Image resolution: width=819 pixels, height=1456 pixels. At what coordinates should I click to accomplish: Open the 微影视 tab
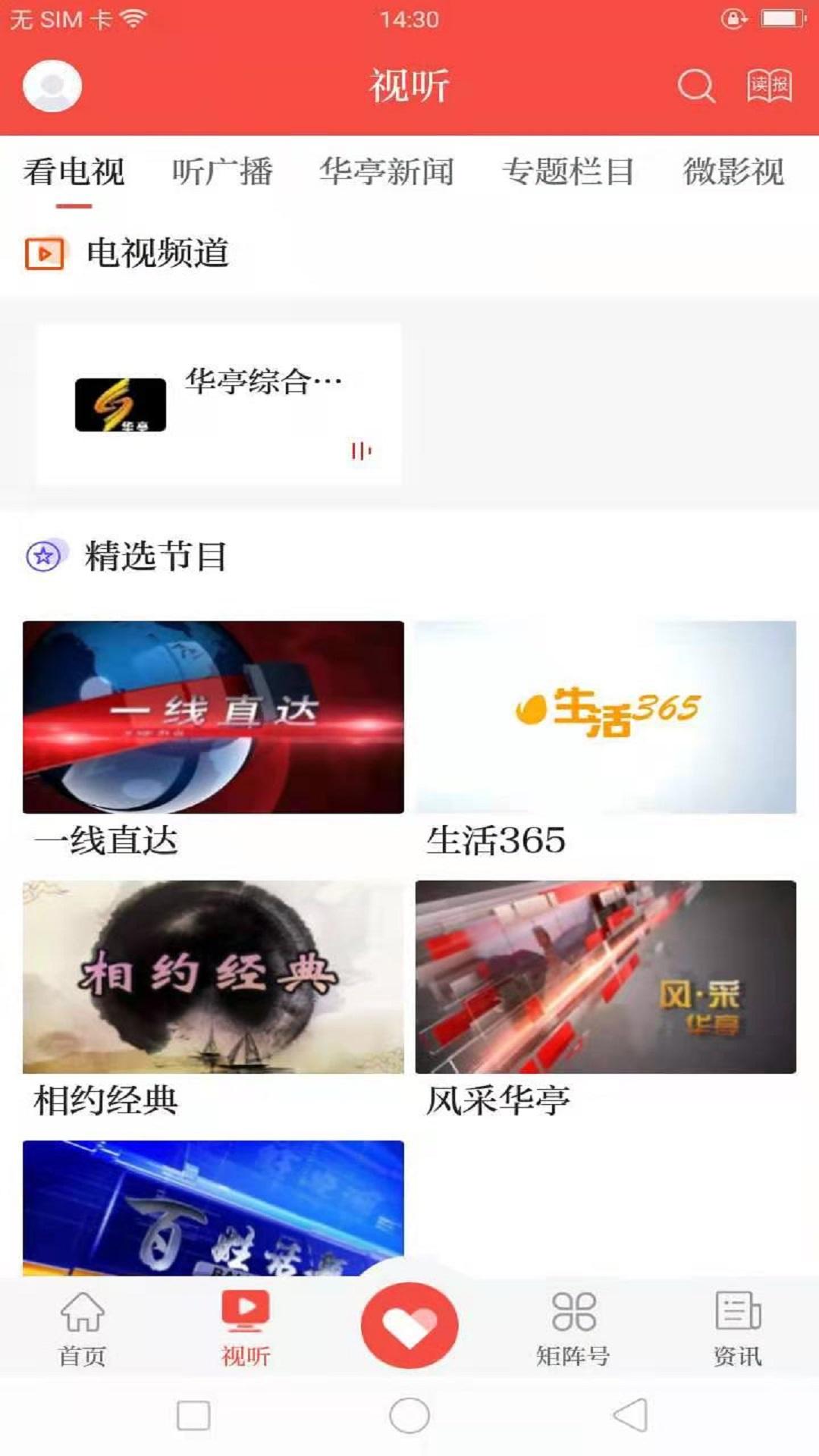coord(734,172)
